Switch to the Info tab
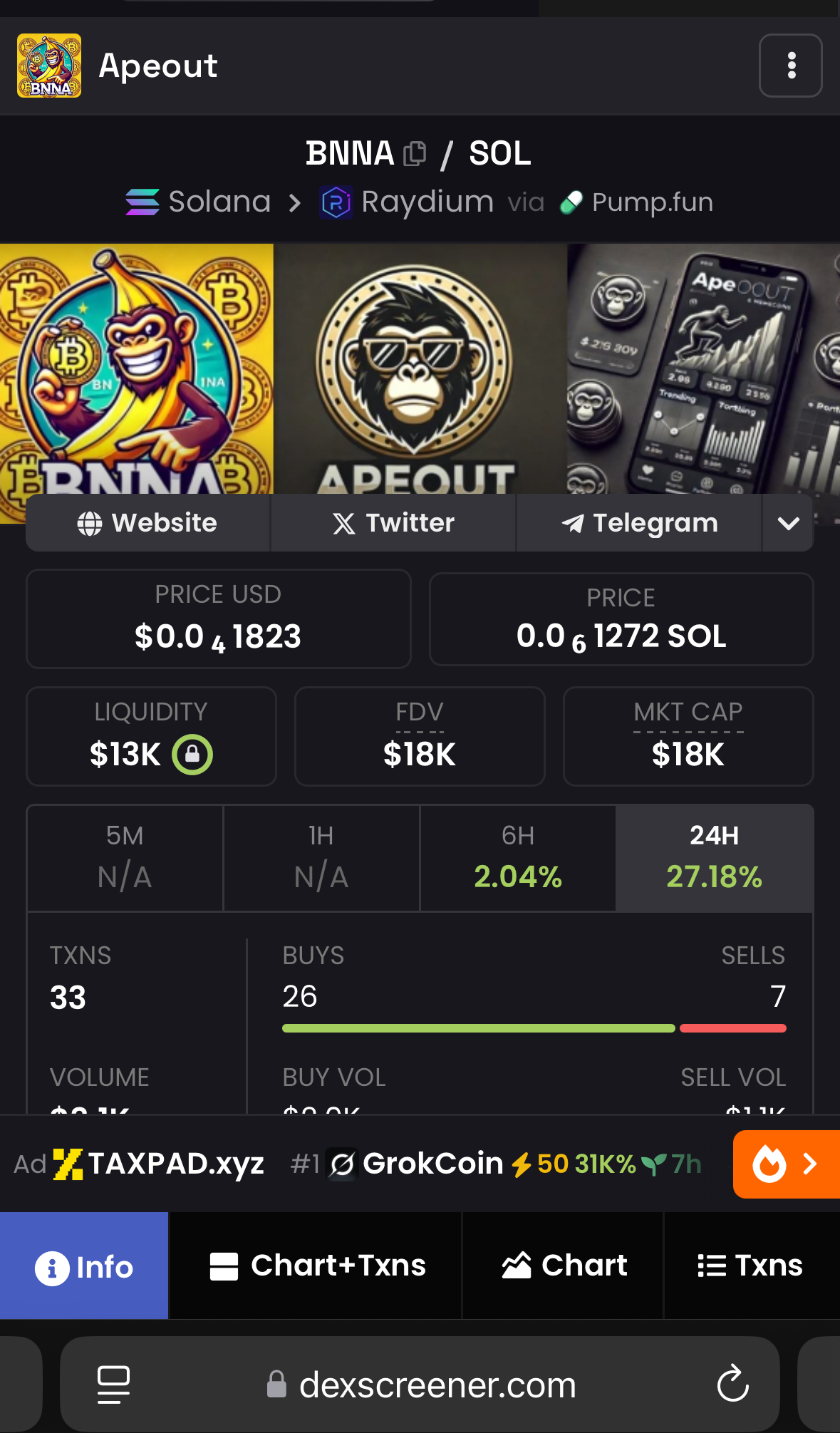The height and width of the screenshot is (1433, 840). (84, 1266)
